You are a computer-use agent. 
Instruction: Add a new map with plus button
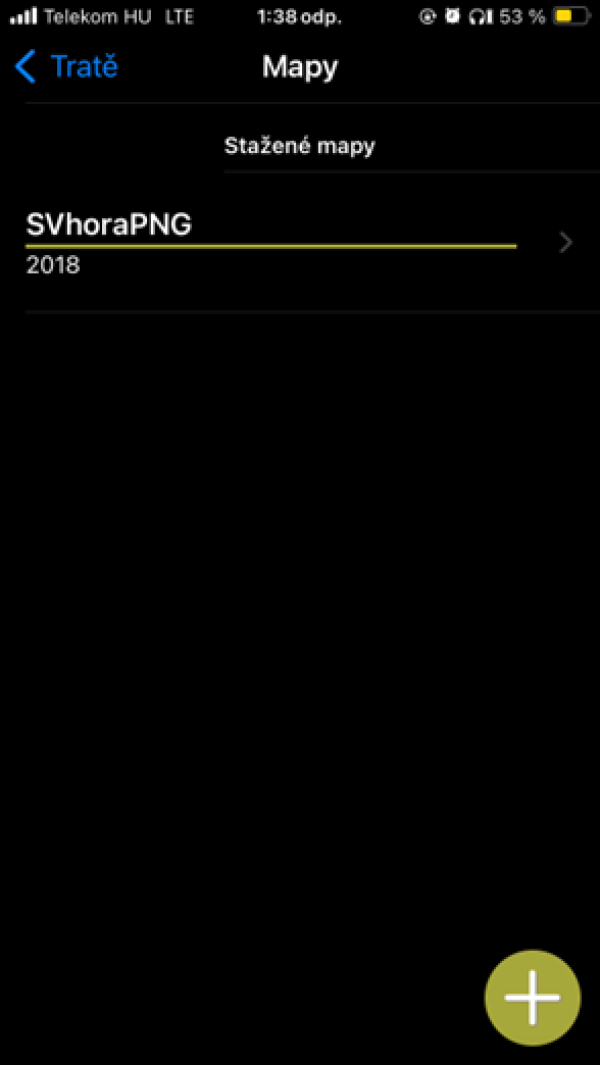pos(533,997)
